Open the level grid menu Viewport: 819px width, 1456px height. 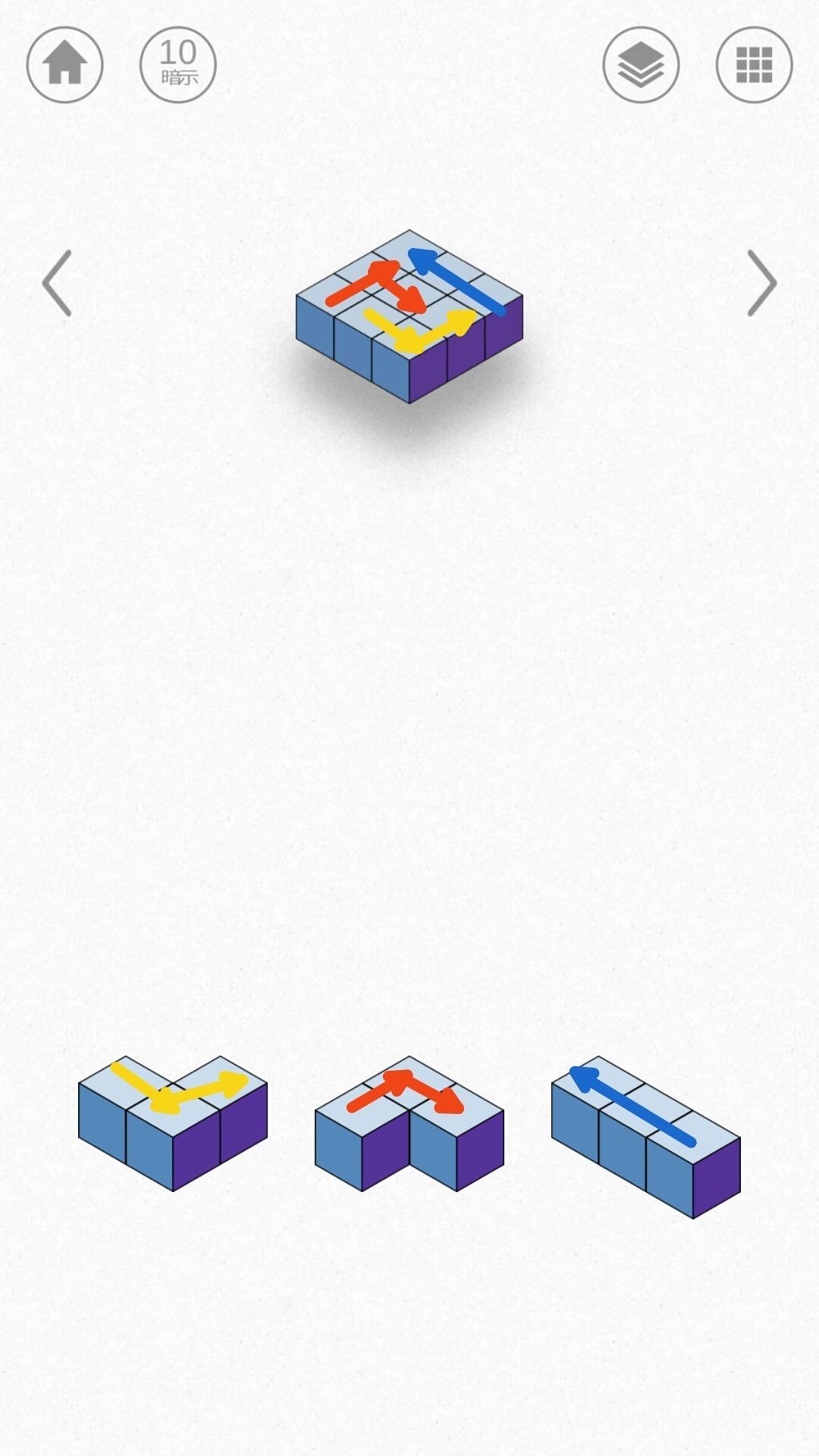point(754,64)
